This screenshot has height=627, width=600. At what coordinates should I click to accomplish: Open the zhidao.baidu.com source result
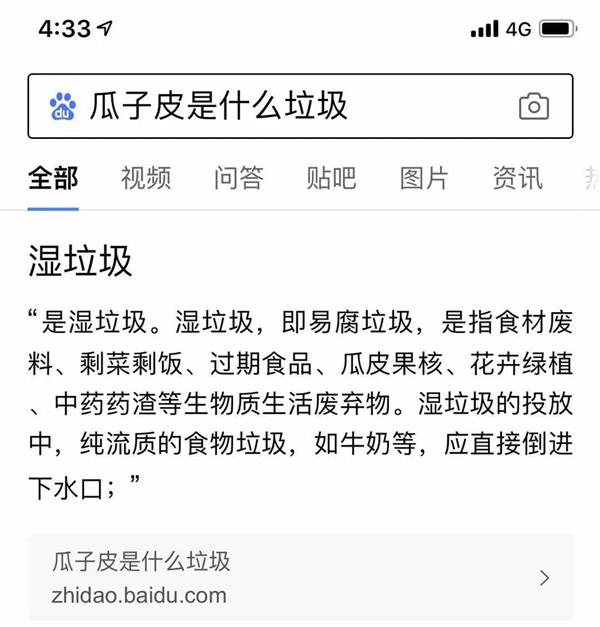pyautogui.click(x=300, y=578)
